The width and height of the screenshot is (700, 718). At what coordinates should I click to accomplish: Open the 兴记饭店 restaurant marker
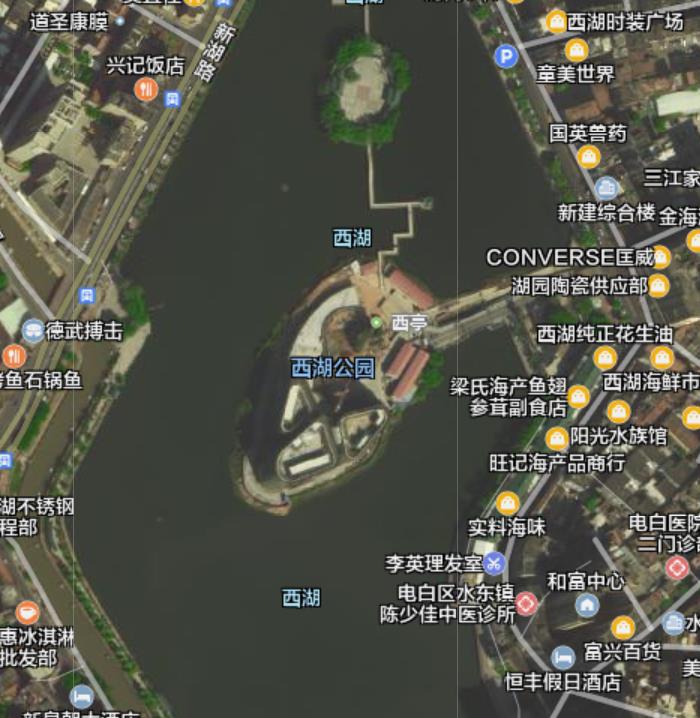pyautogui.click(x=146, y=90)
